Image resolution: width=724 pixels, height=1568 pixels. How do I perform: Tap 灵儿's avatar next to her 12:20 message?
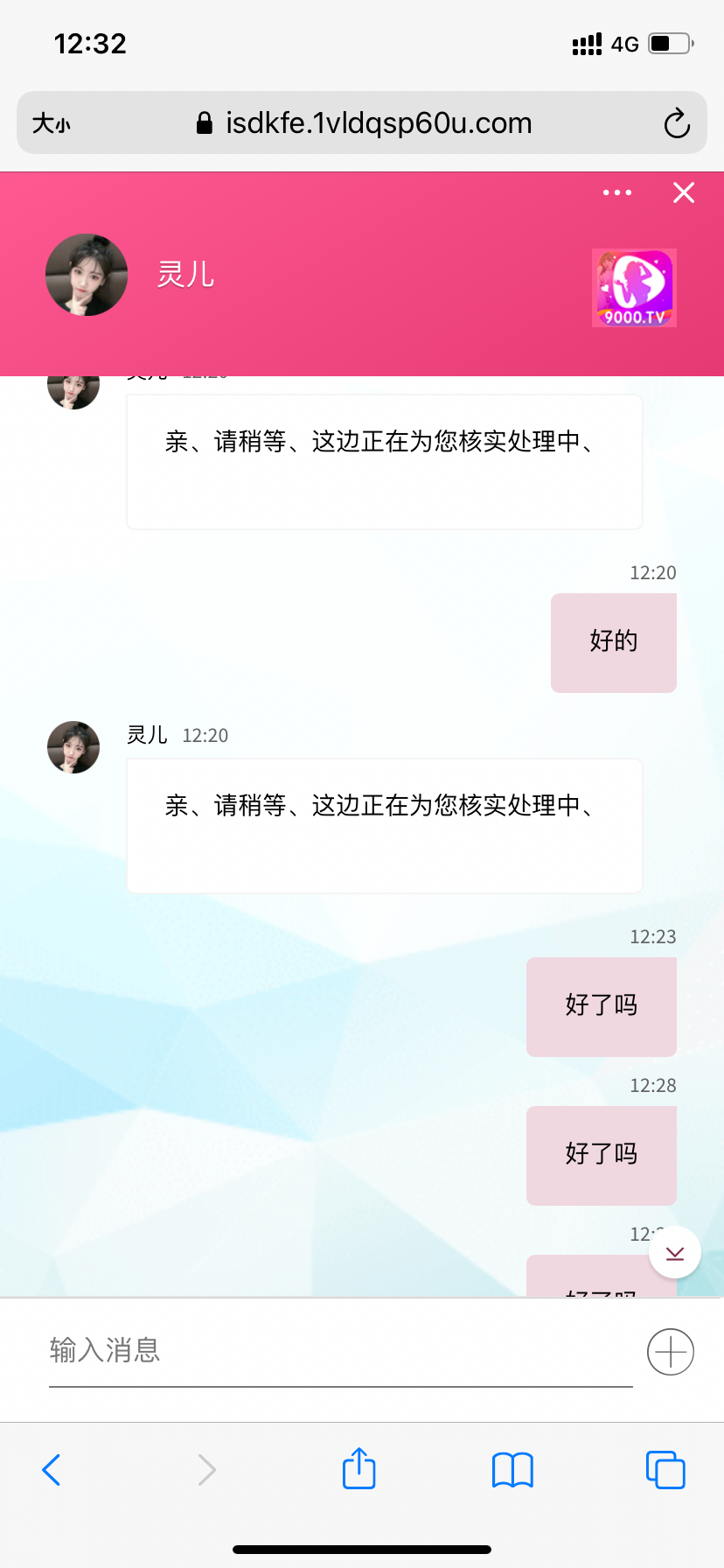pos(73,747)
